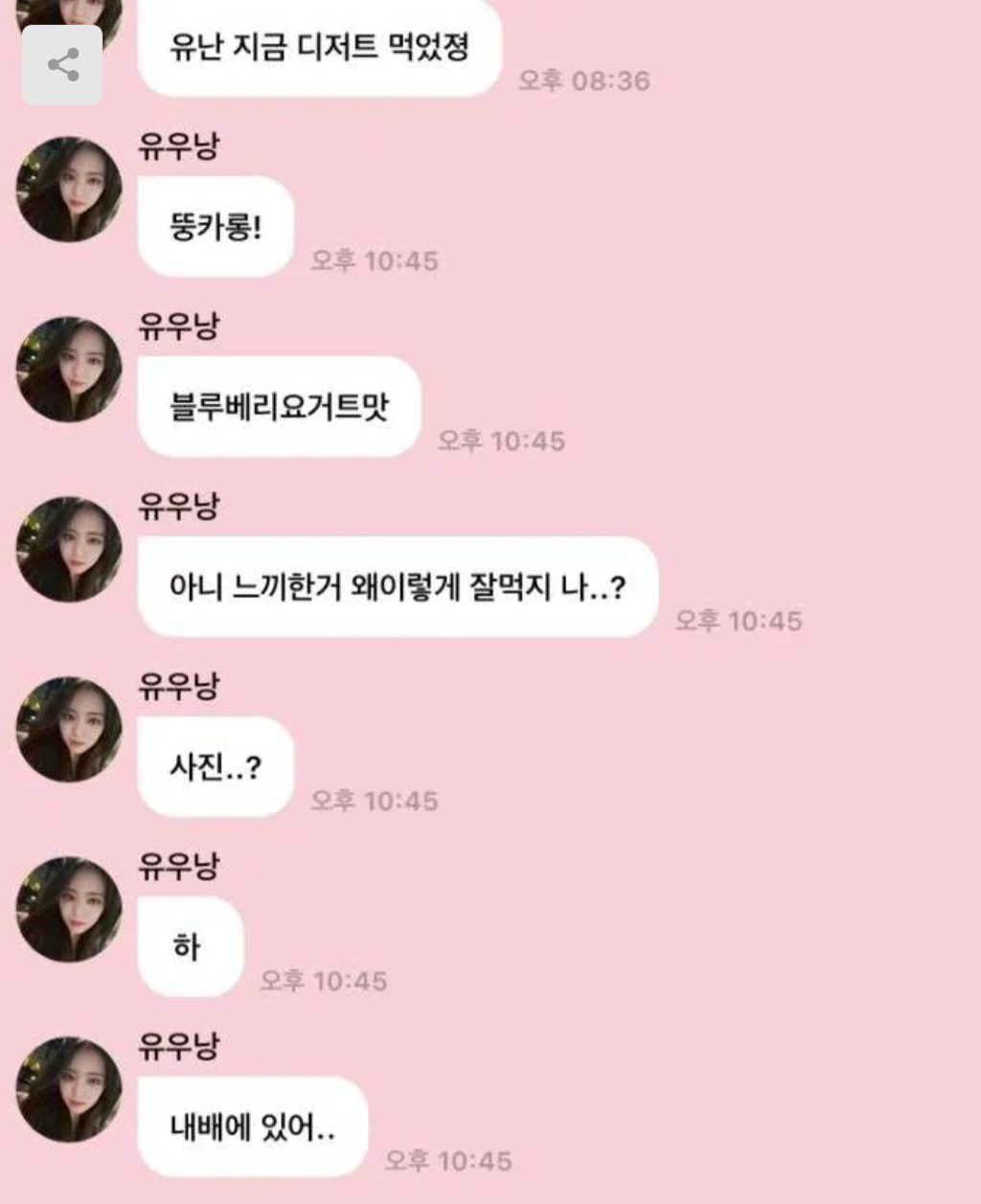
Task: Tap the share icon button
Action: coord(62,65)
